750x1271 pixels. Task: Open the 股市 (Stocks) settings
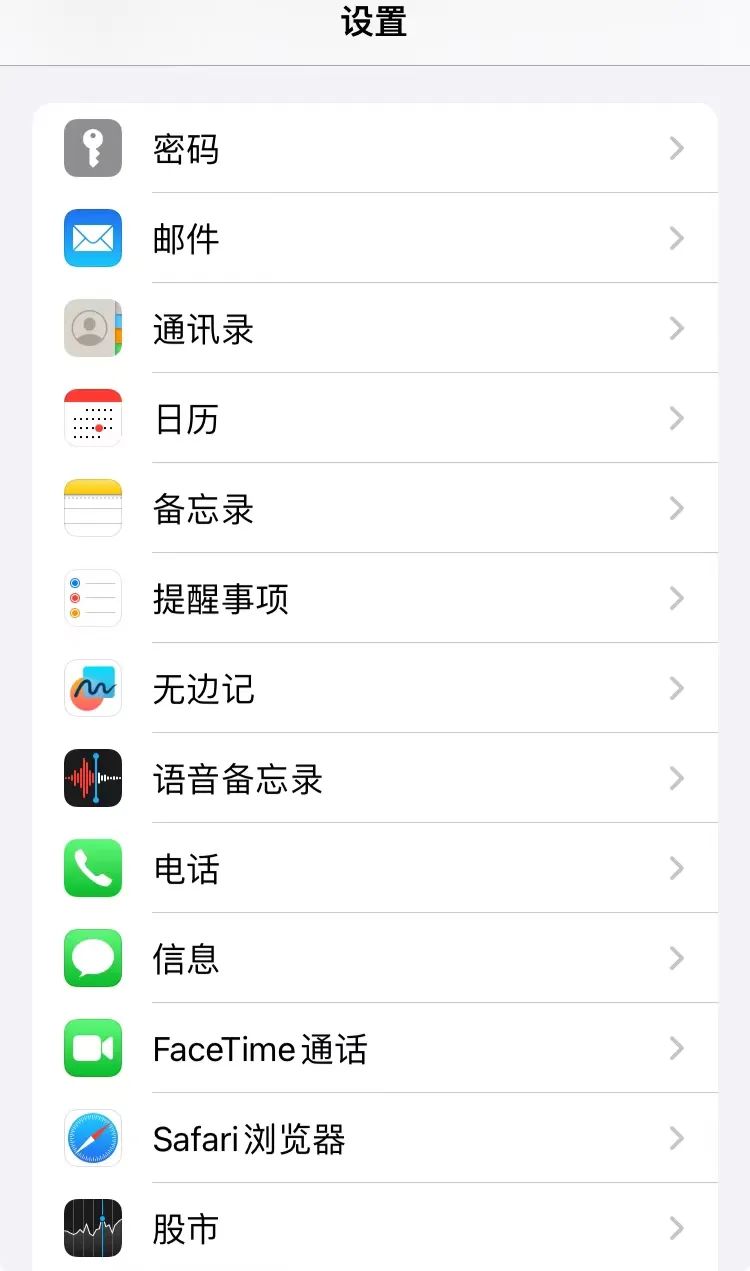coord(375,1228)
